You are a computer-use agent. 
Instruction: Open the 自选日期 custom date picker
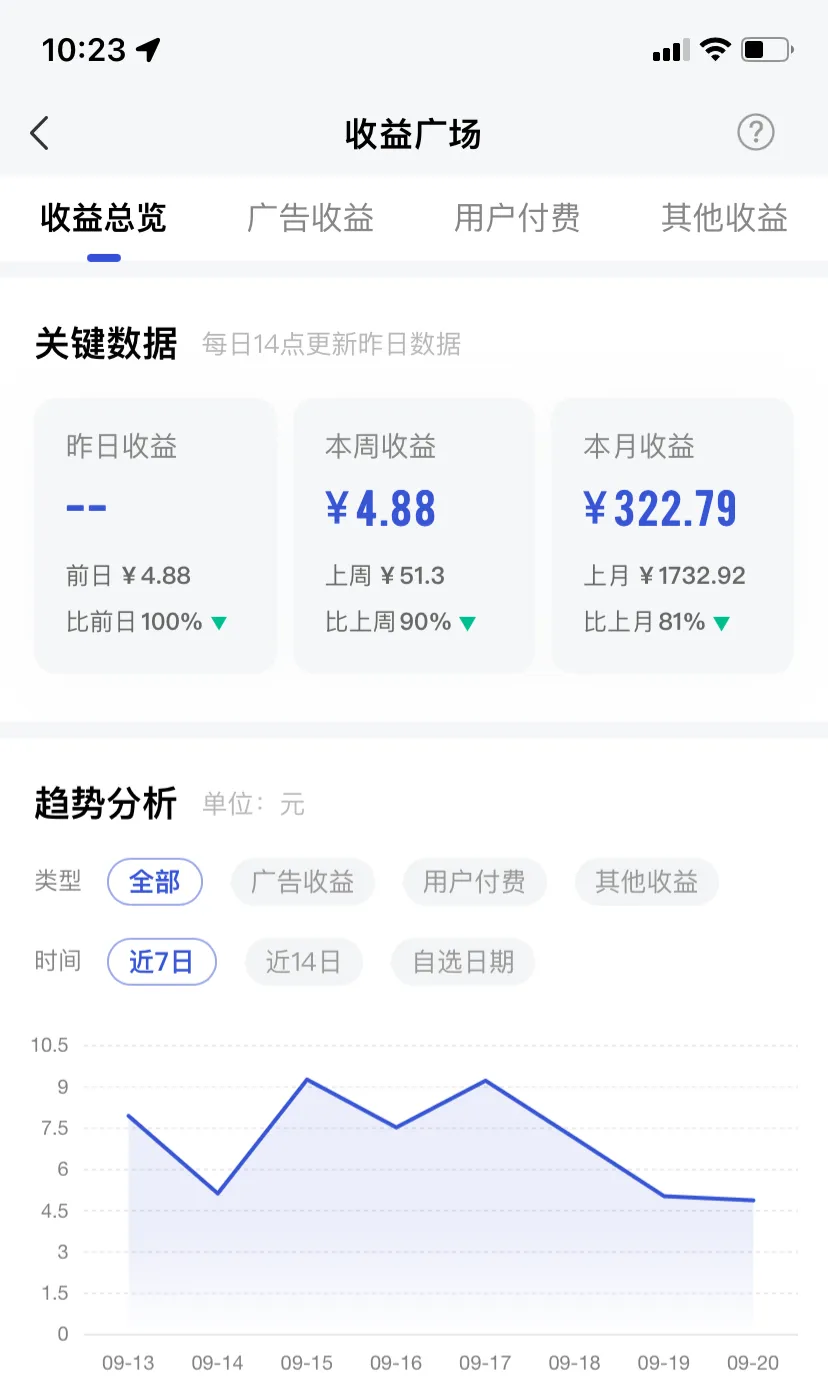(x=463, y=962)
